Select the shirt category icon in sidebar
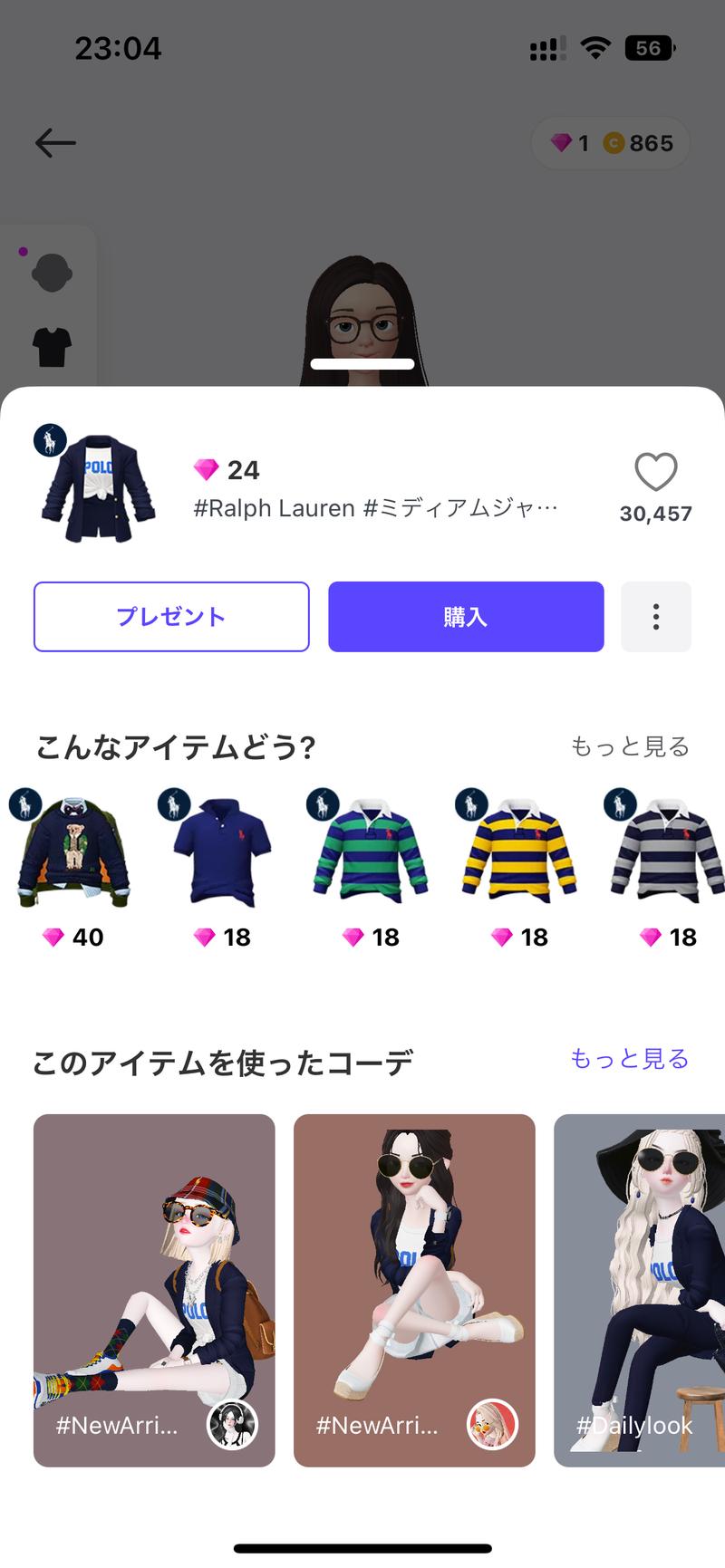Image resolution: width=725 pixels, height=1568 pixels. point(52,347)
